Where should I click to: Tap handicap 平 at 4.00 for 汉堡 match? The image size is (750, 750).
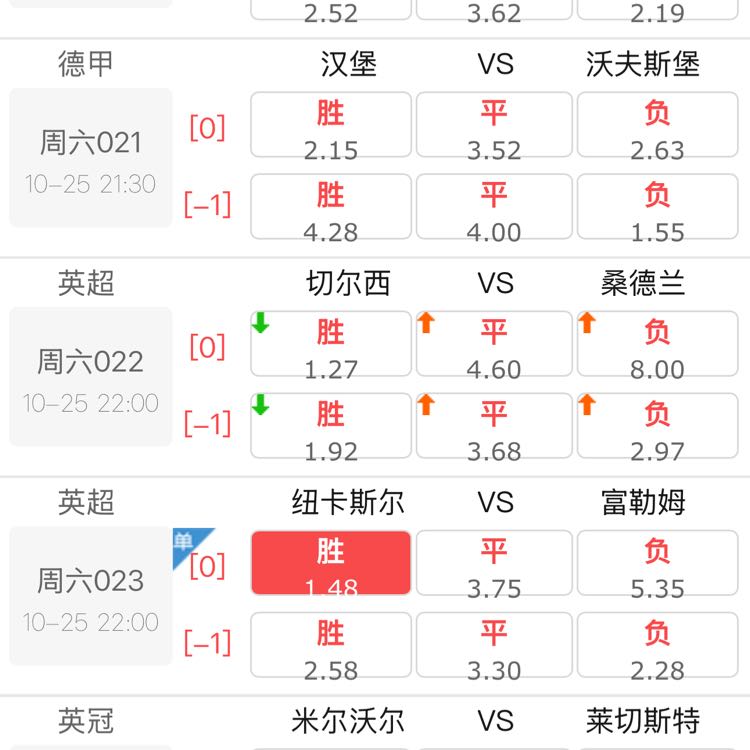[x=494, y=207]
